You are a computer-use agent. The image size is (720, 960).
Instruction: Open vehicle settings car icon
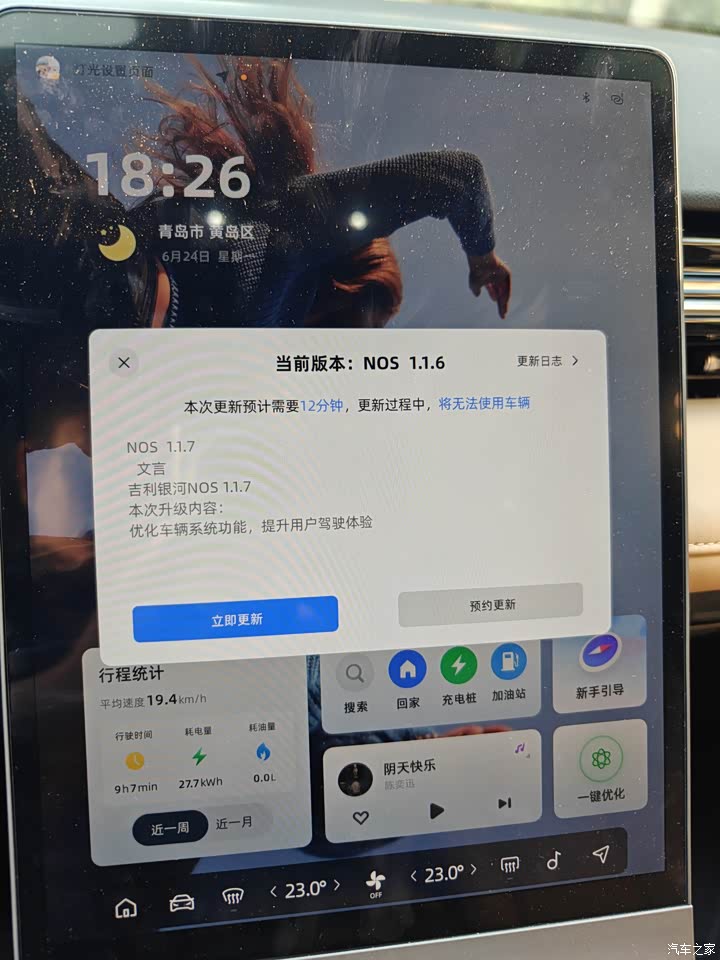coord(181,904)
